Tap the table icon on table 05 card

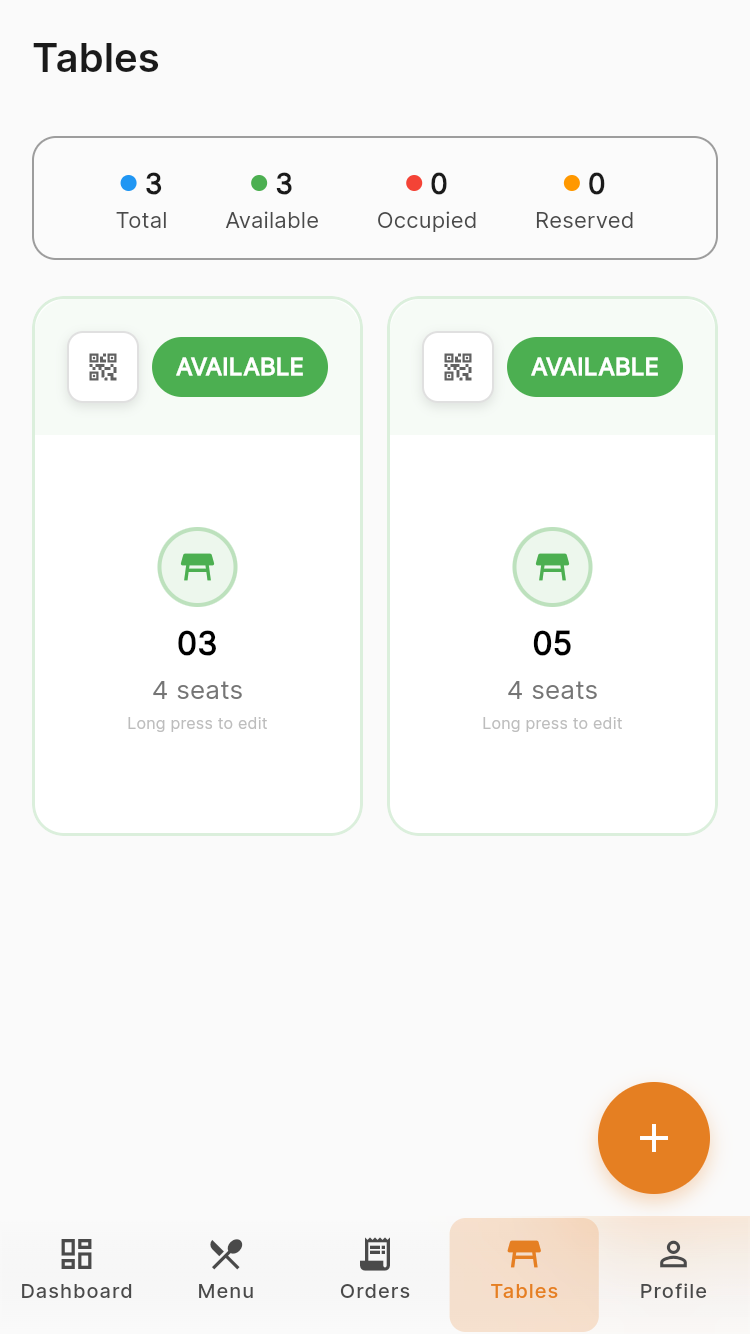tap(552, 567)
